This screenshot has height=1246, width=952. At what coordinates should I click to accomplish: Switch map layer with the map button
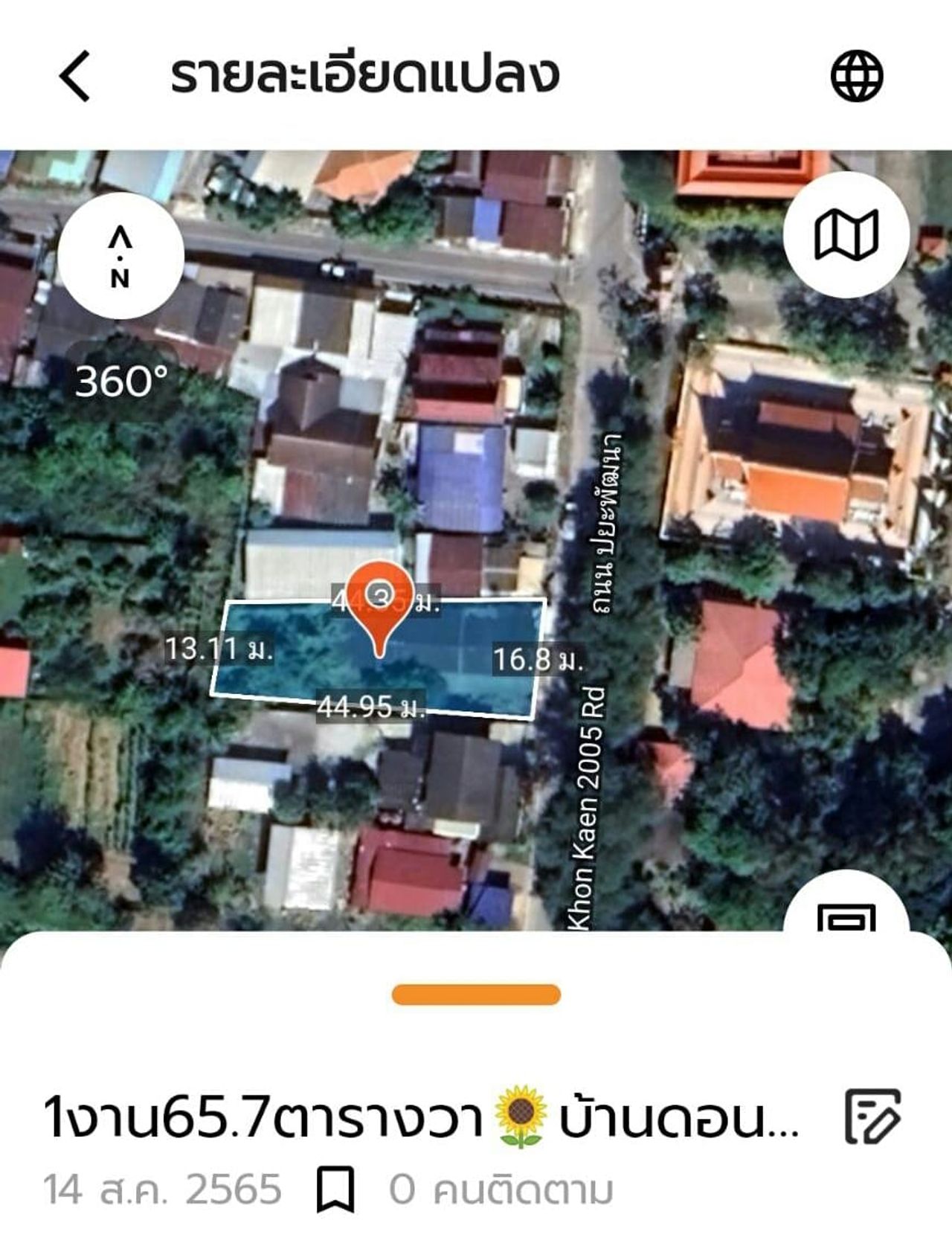click(846, 235)
